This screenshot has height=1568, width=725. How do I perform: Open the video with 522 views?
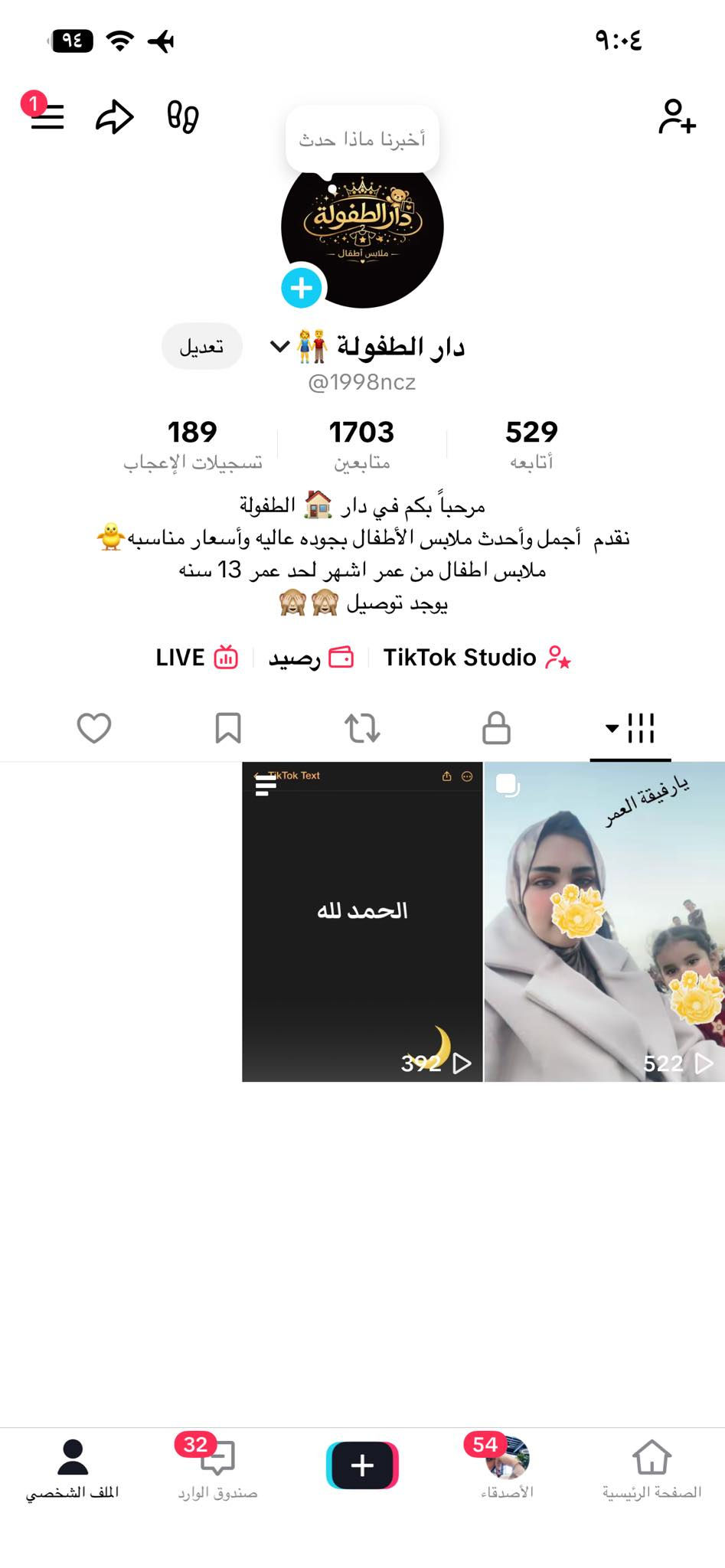pyautogui.click(x=605, y=921)
